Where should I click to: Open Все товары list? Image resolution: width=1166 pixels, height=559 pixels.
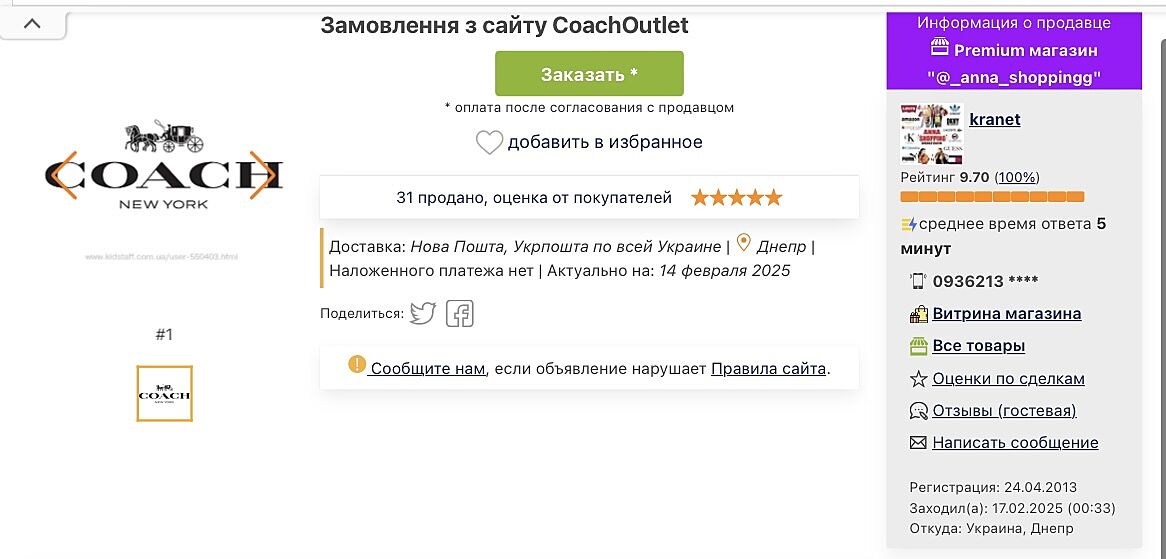coord(978,346)
